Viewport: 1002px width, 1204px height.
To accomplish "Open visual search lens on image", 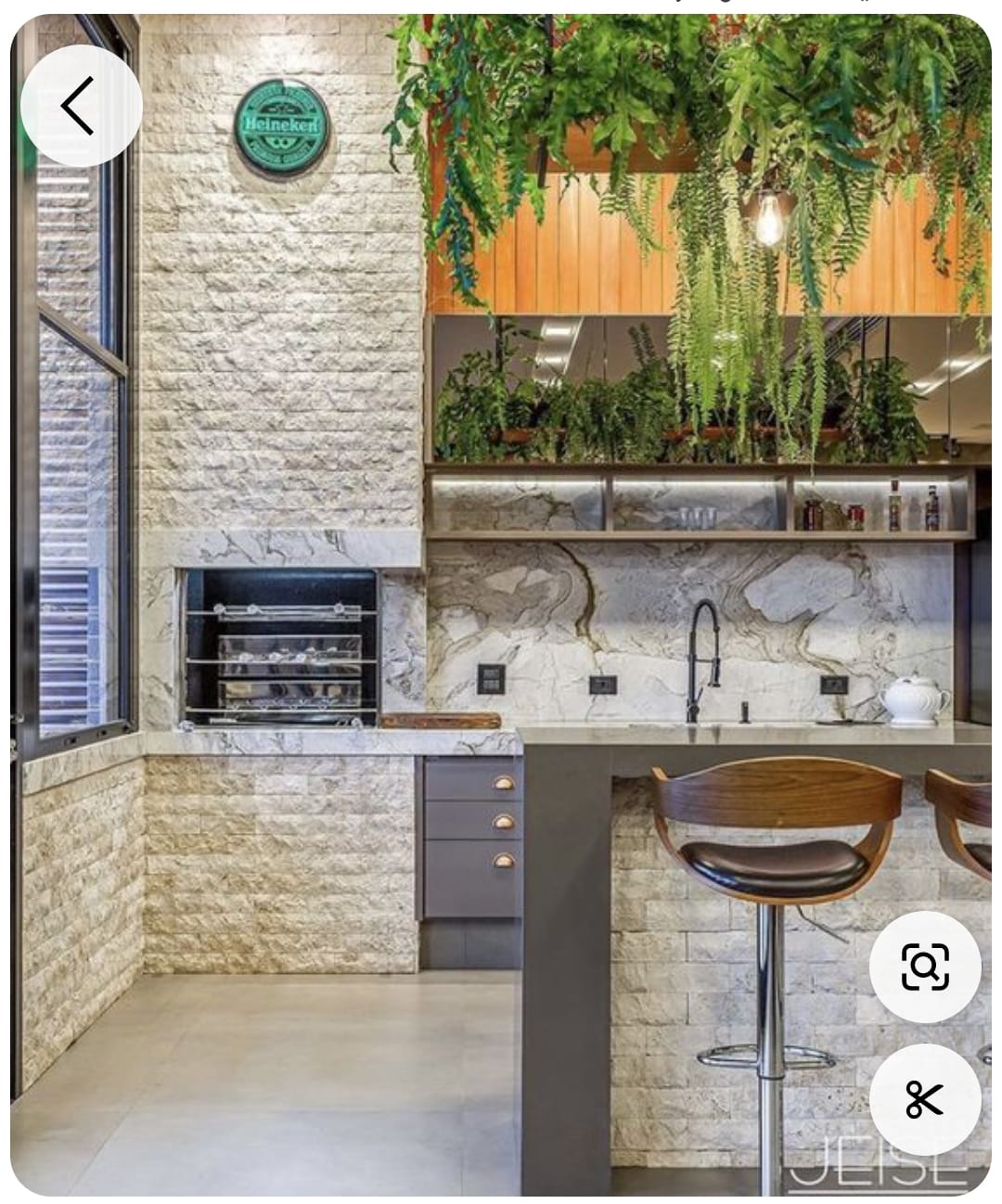I will coord(924,967).
